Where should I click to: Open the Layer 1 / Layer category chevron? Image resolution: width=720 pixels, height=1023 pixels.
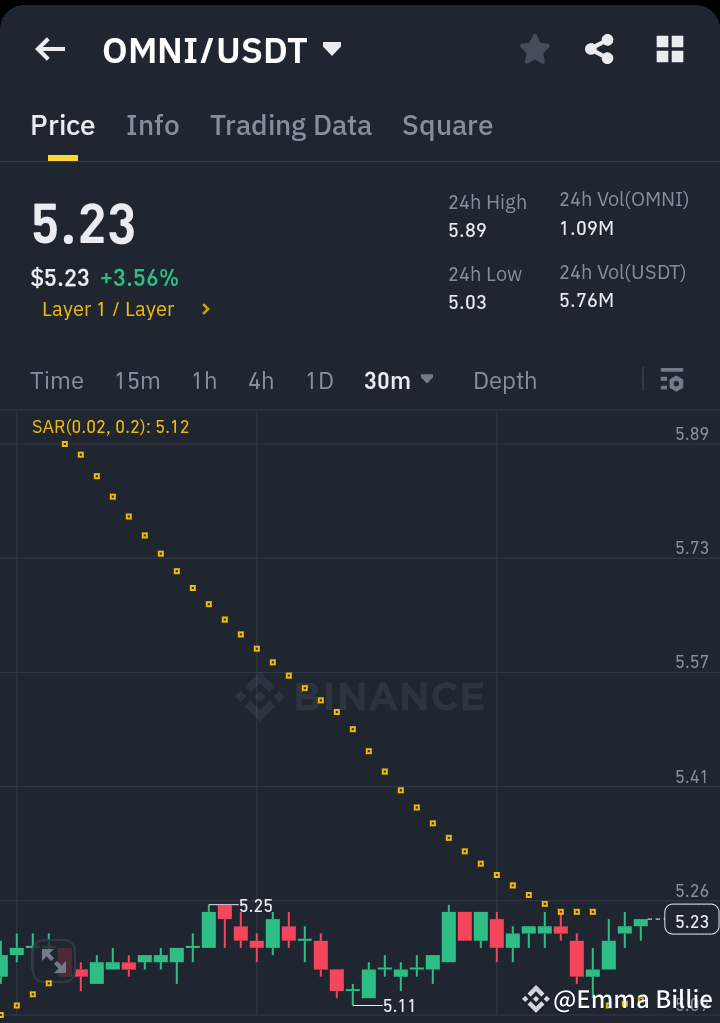(x=205, y=310)
